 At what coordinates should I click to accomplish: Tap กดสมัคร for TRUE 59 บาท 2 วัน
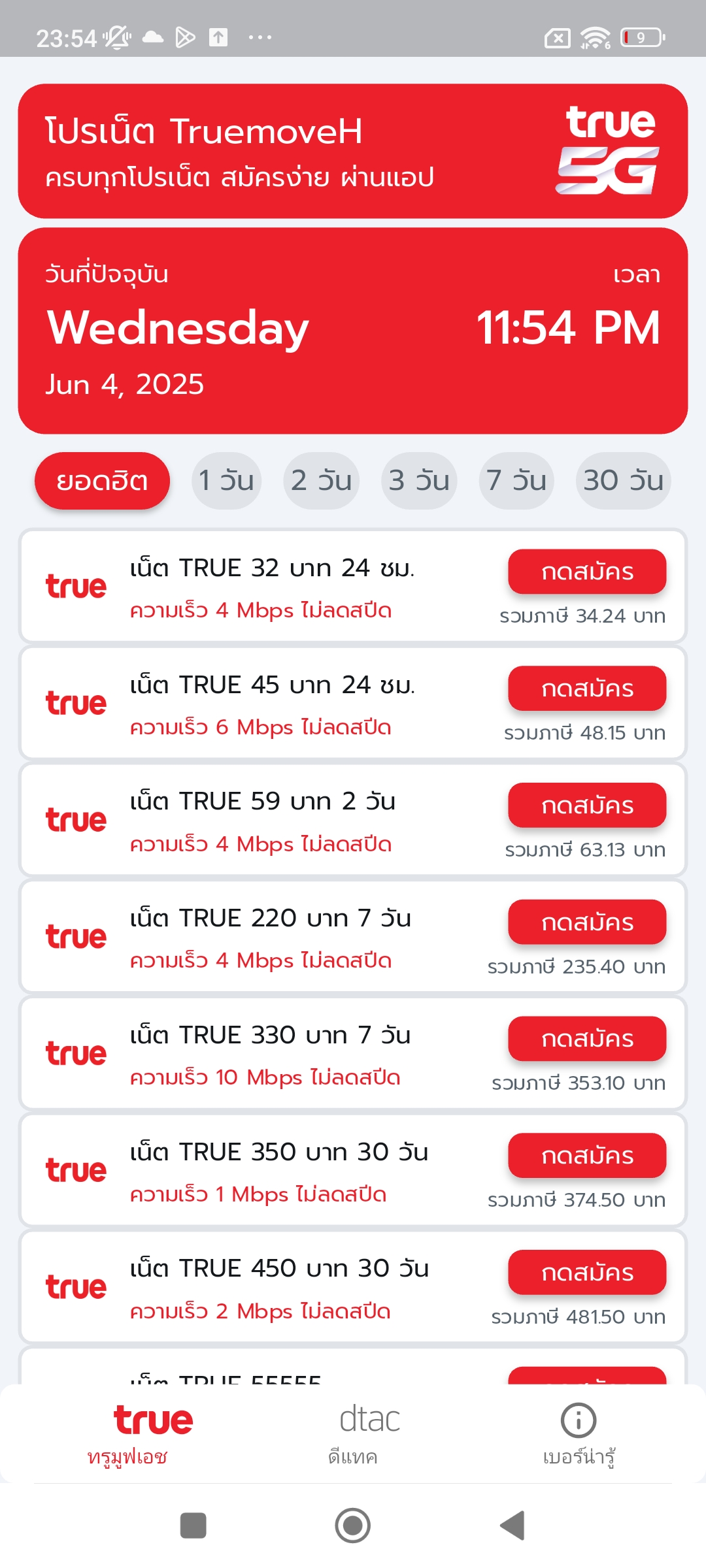pyautogui.click(x=587, y=806)
